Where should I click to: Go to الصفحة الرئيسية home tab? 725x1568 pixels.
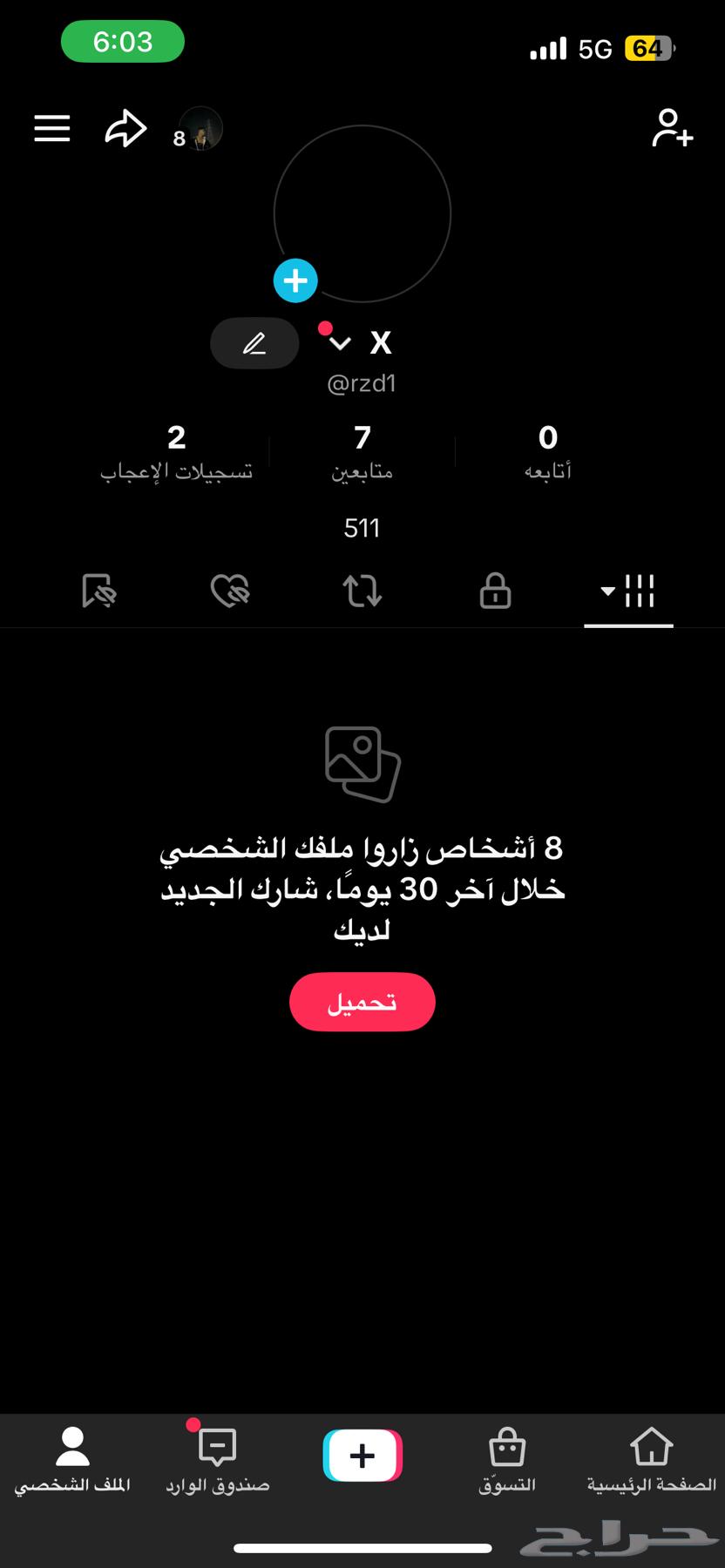coord(651,1460)
